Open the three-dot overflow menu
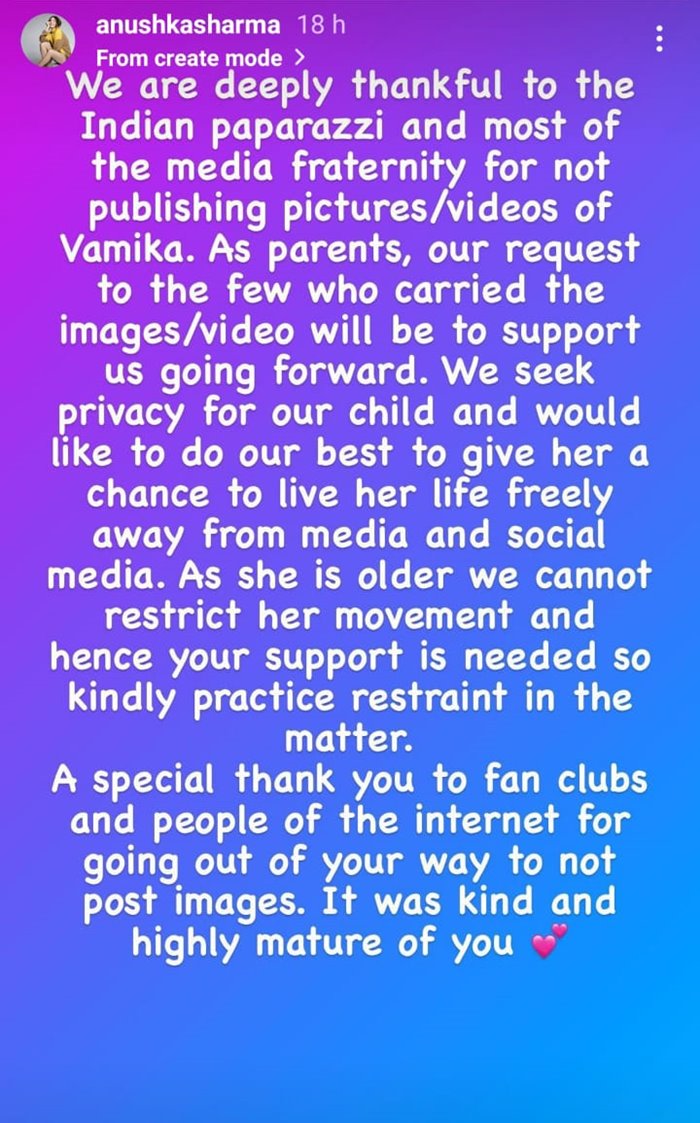The width and height of the screenshot is (700, 1123). click(x=659, y=38)
